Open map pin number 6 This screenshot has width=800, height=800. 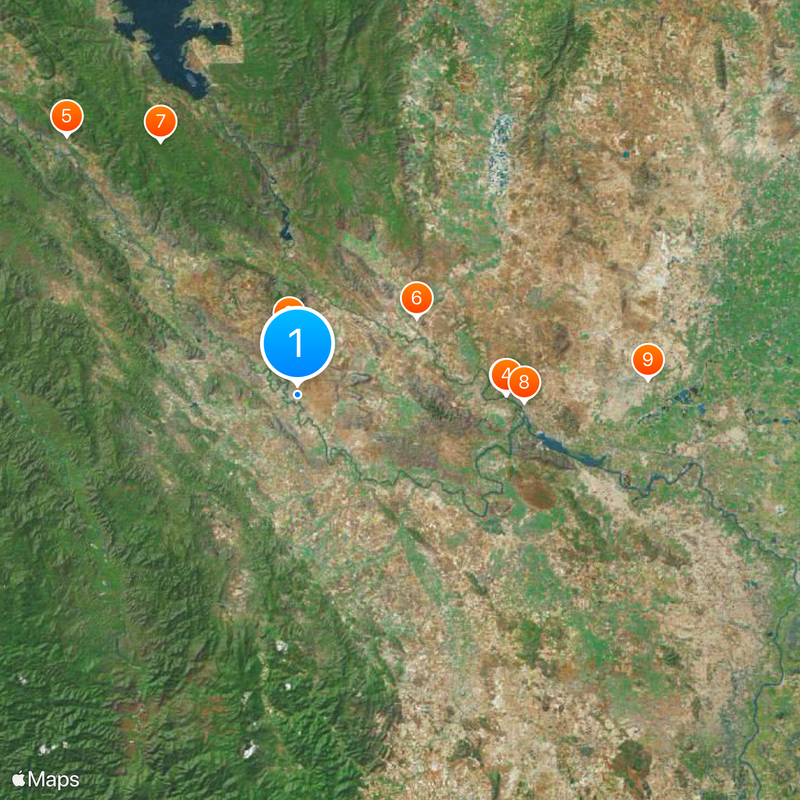416,297
